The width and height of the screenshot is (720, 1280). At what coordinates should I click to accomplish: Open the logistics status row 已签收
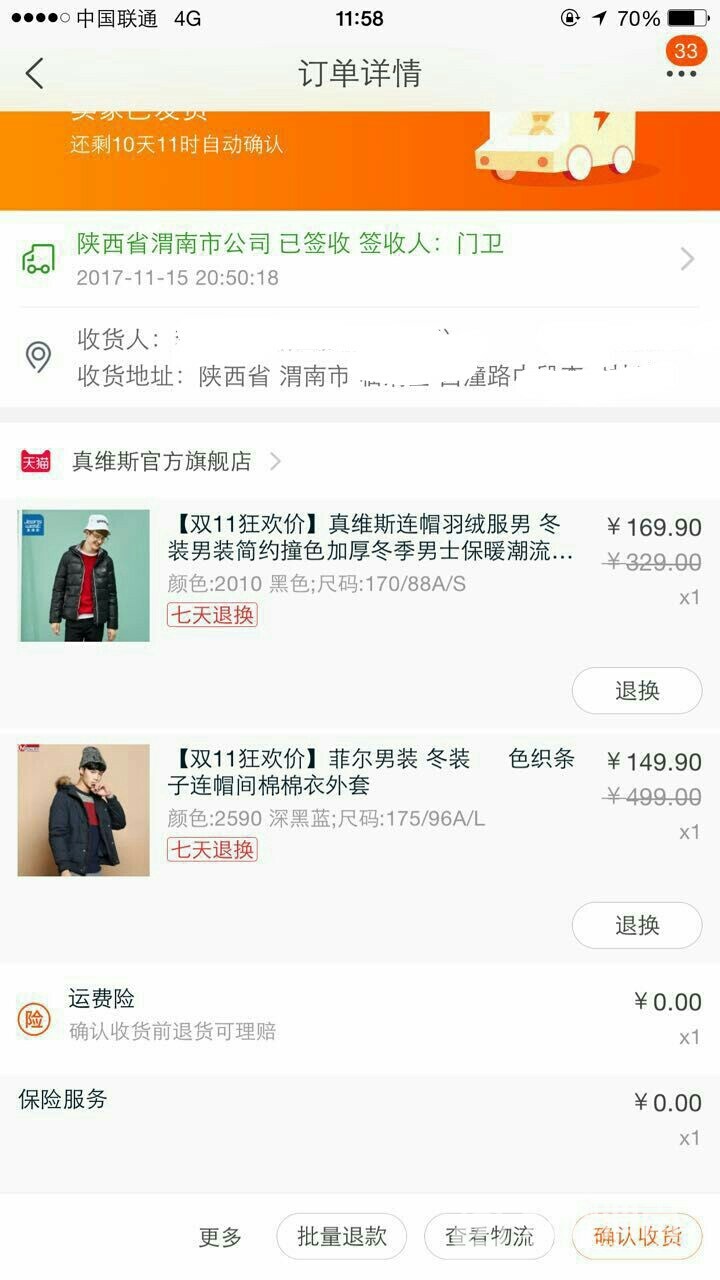click(x=360, y=259)
